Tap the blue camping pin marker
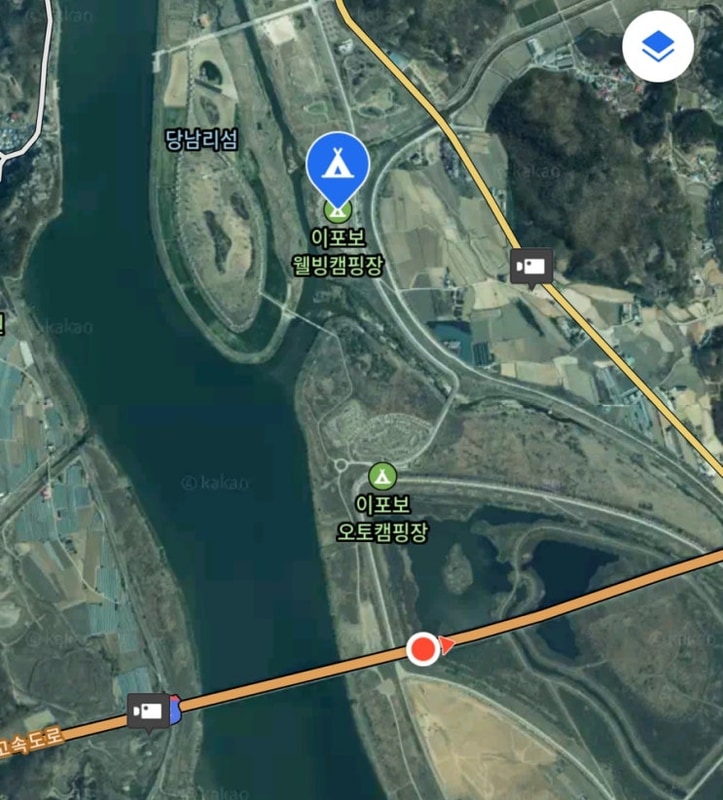This screenshot has height=800, width=723. tap(337, 166)
